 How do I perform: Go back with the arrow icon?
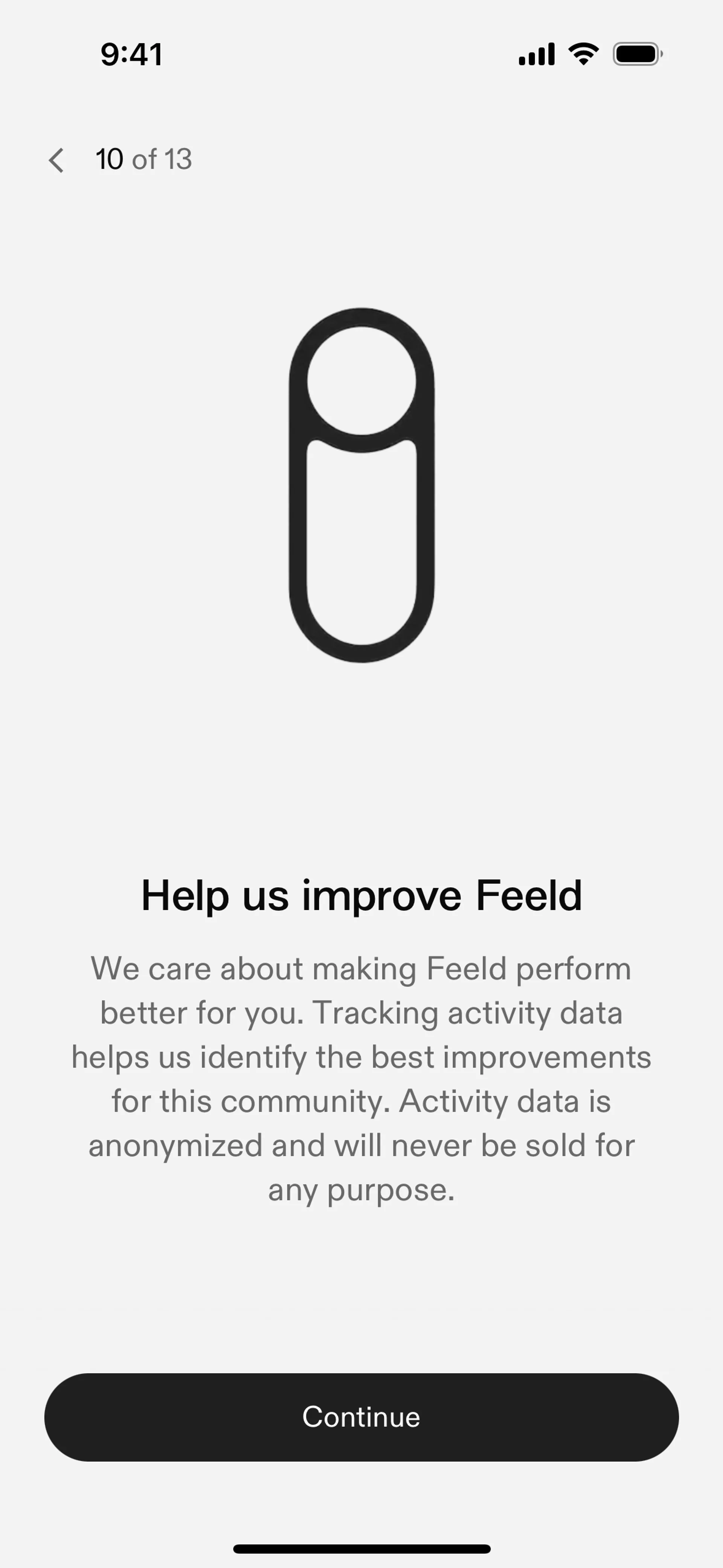(x=56, y=161)
